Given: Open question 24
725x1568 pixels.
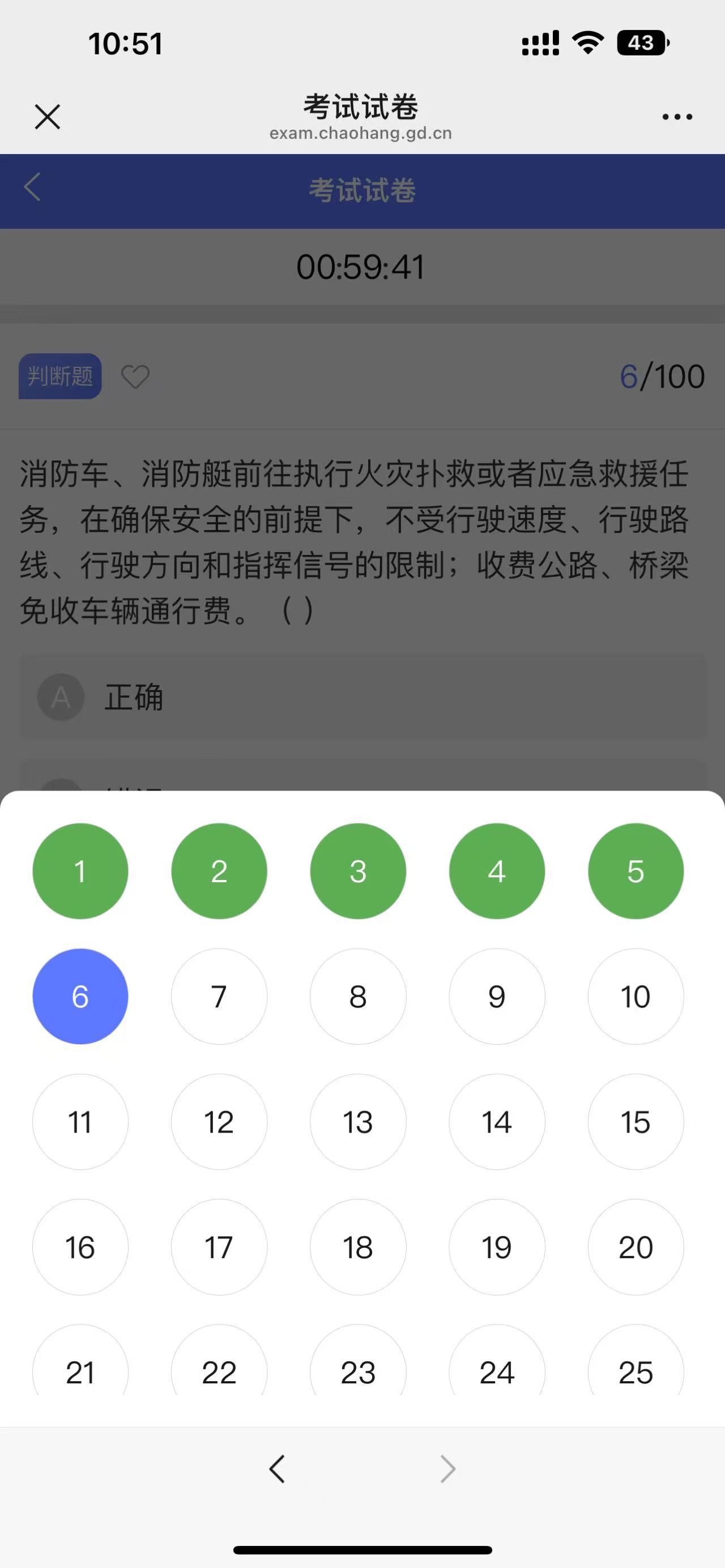Looking at the screenshot, I should [497, 1366].
